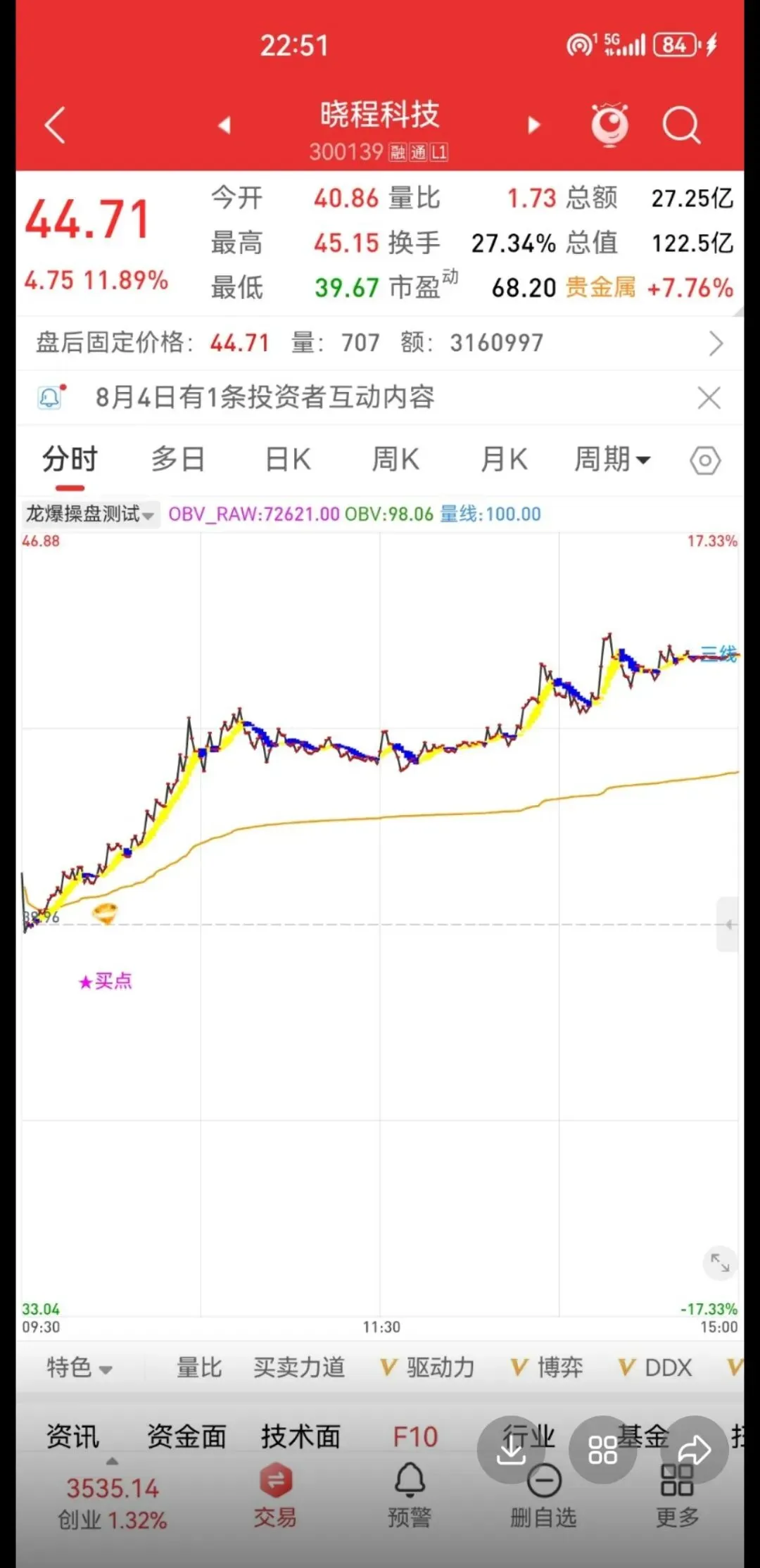Image resolution: width=760 pixels, height=1568 pixels.
Task: Open chart settings hexagon icon
Action: (705, 461)
